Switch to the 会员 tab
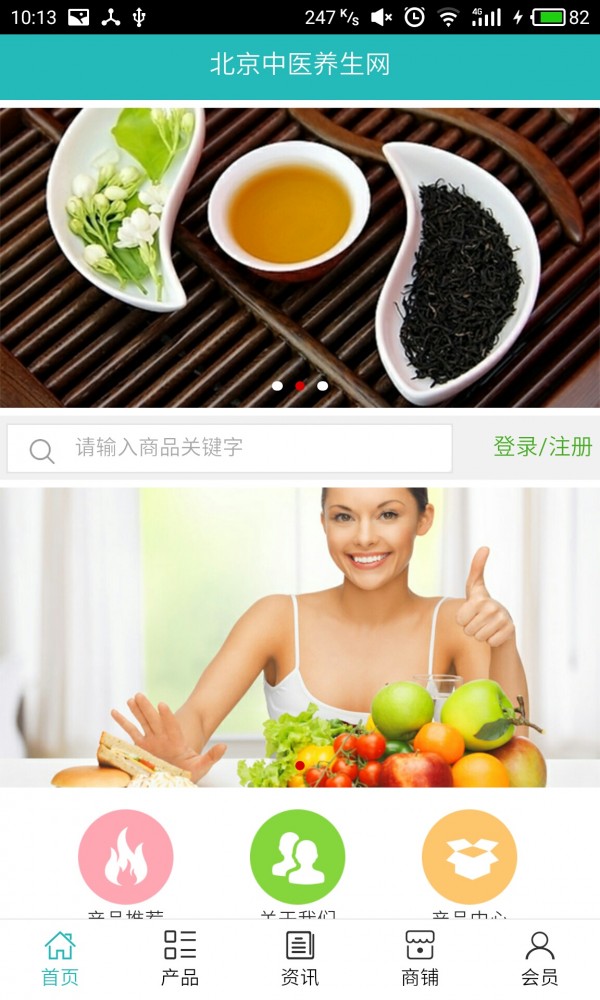This screenshot has height=1000, width=600. [540, 958]
